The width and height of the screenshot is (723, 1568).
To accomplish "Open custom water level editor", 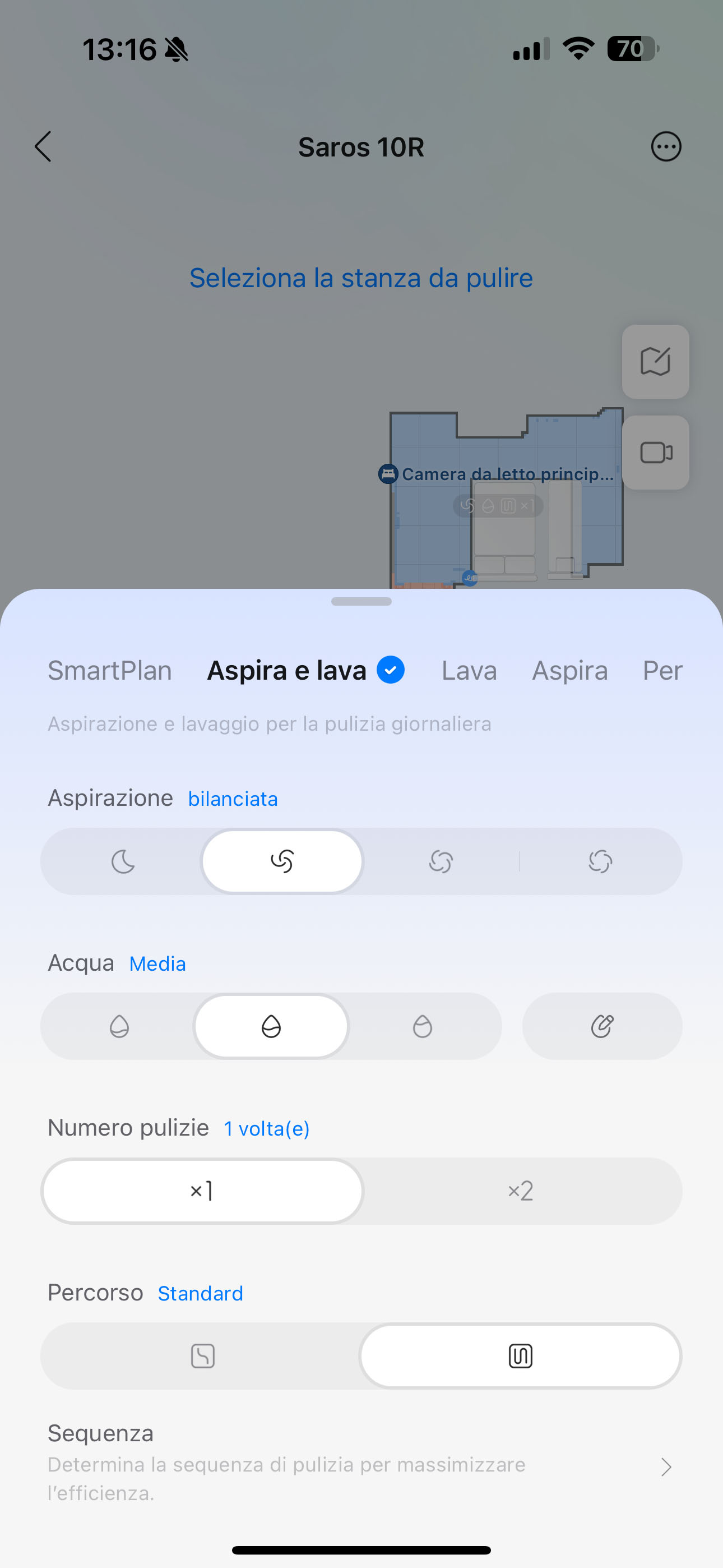I will tap(602, 1026).
